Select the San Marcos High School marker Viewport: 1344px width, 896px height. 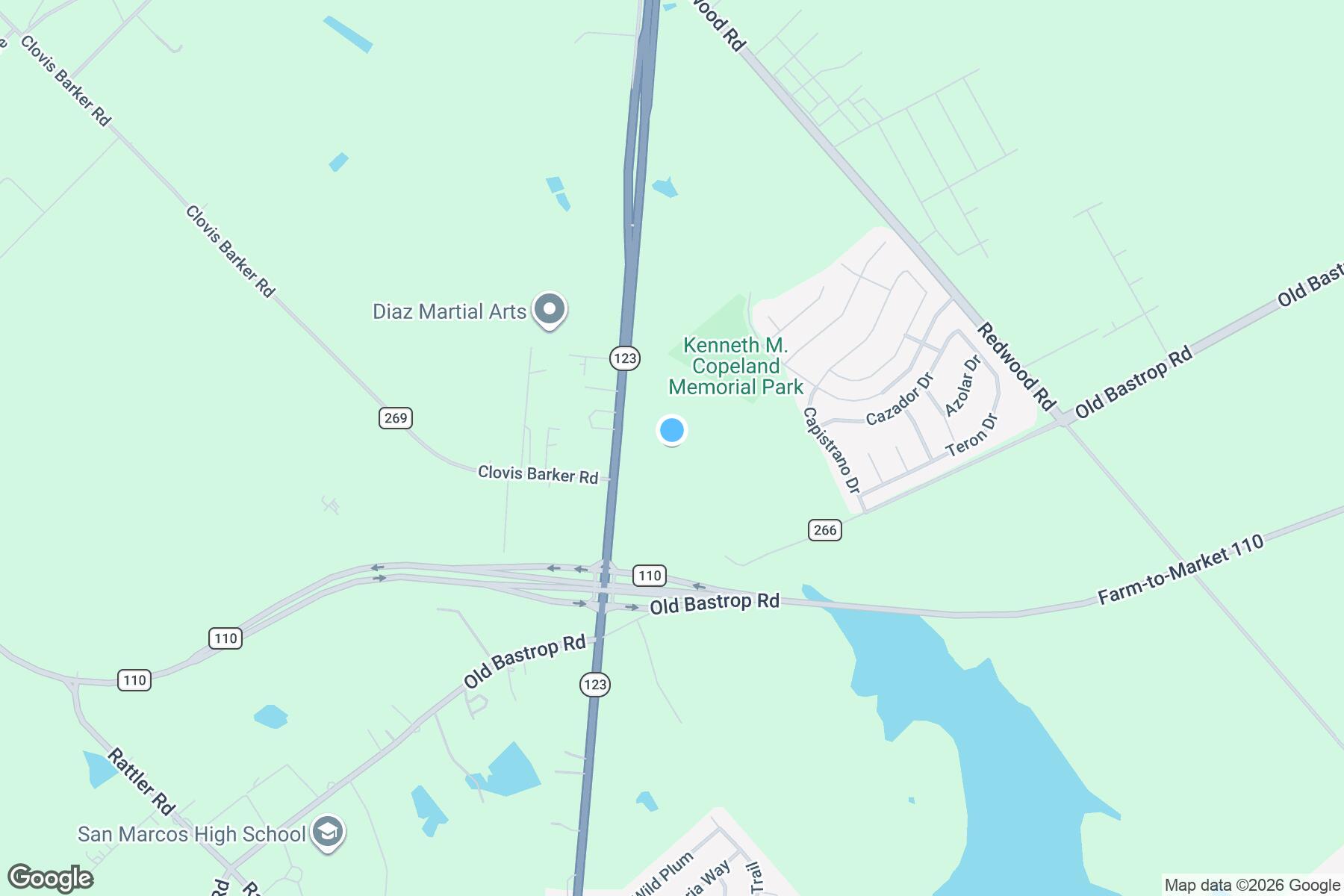[x=327, y=833]
